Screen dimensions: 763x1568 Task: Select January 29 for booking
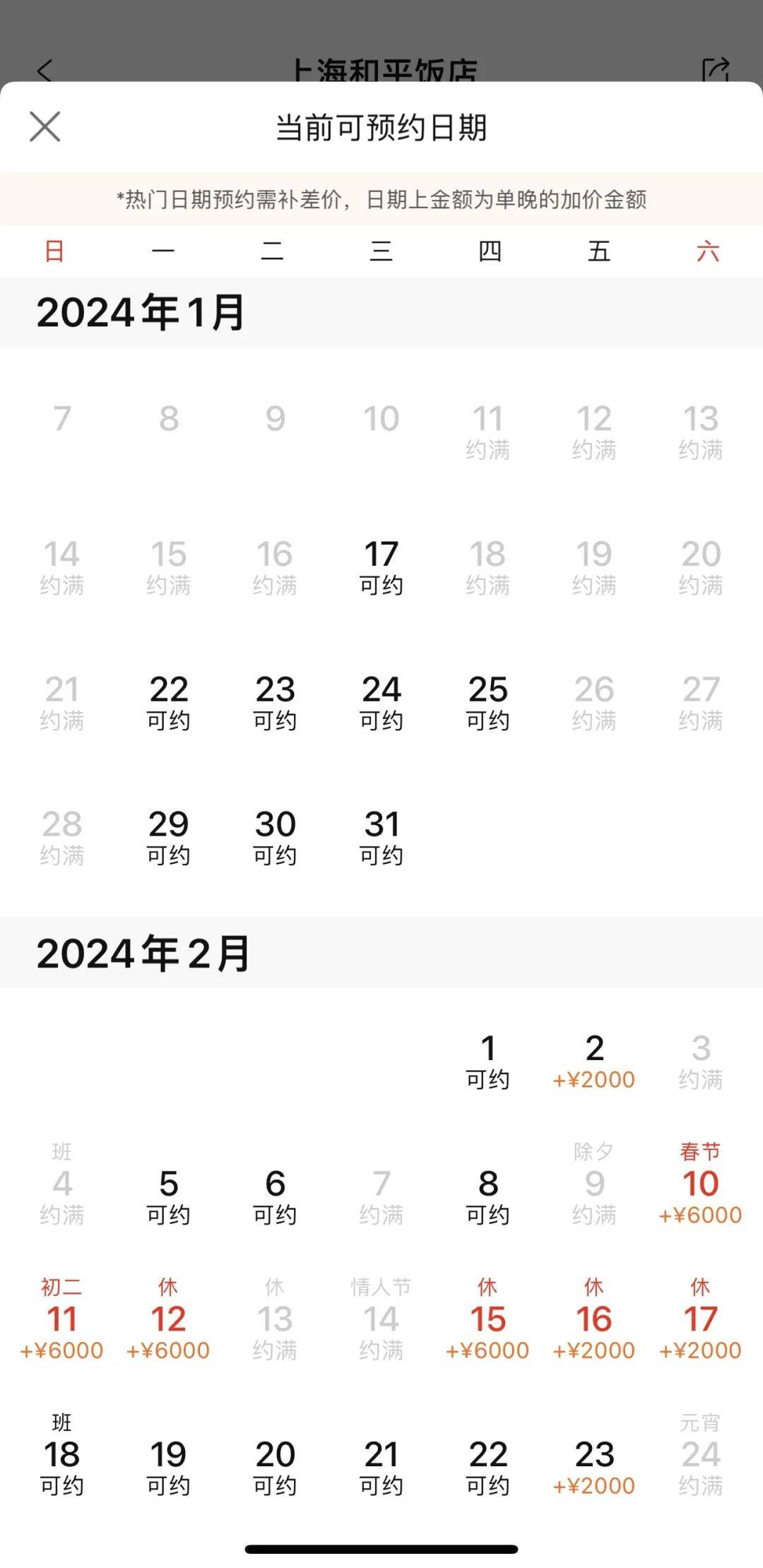point(168,838)
